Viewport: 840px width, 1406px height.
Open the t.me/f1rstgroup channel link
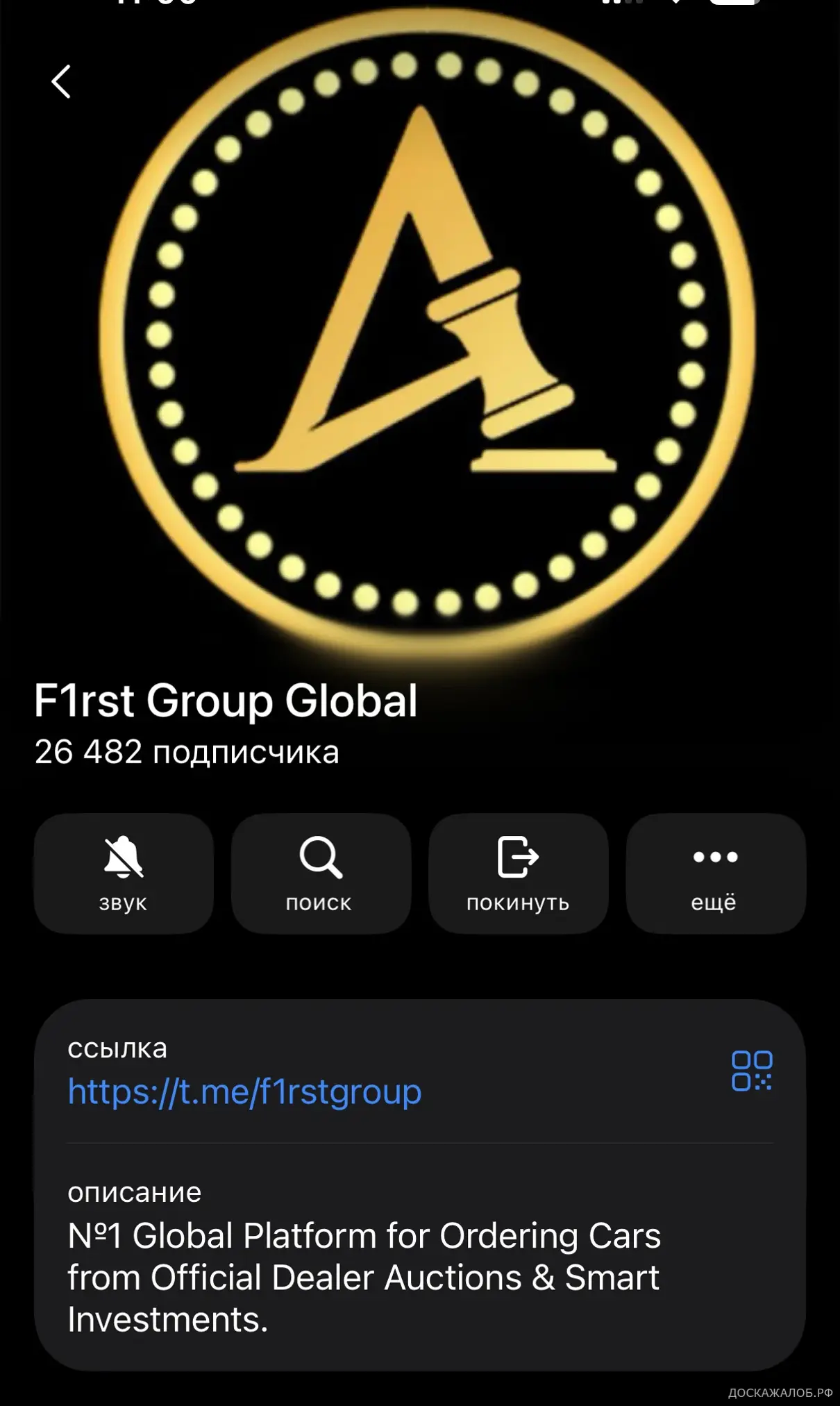point(244,1091)
